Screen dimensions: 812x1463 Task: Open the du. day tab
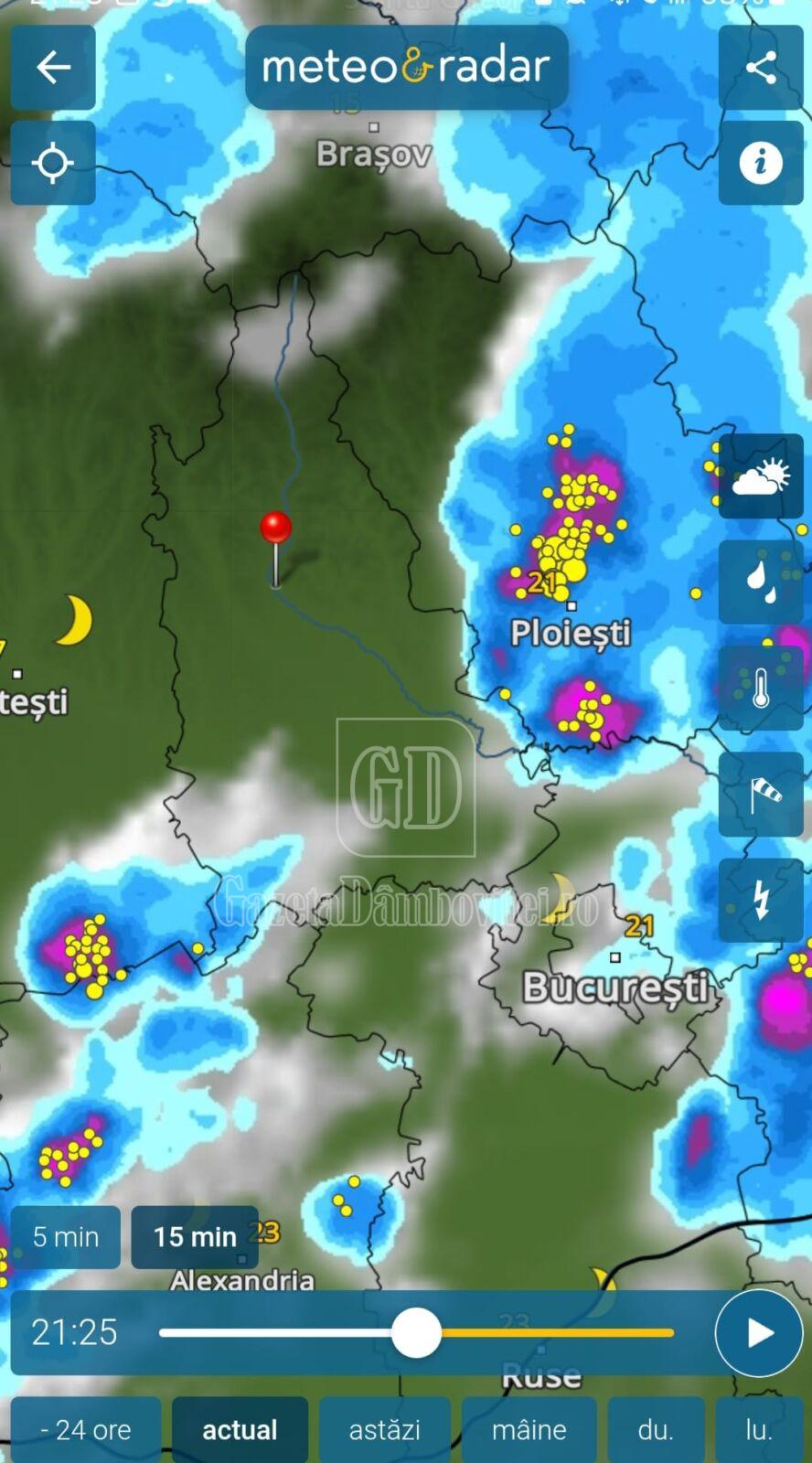click(x=656, y=1429)
